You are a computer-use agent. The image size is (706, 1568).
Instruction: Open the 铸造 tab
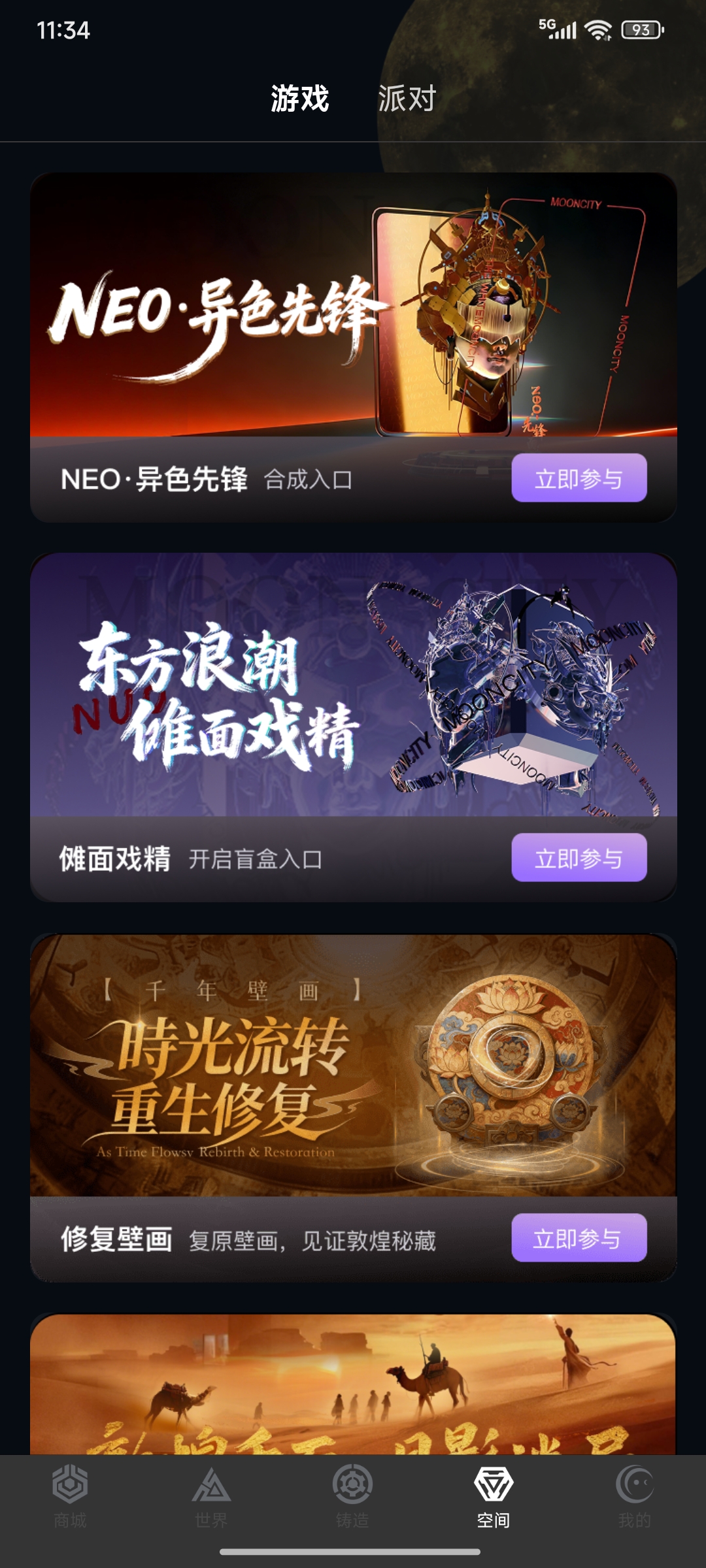click(352, 1497)
